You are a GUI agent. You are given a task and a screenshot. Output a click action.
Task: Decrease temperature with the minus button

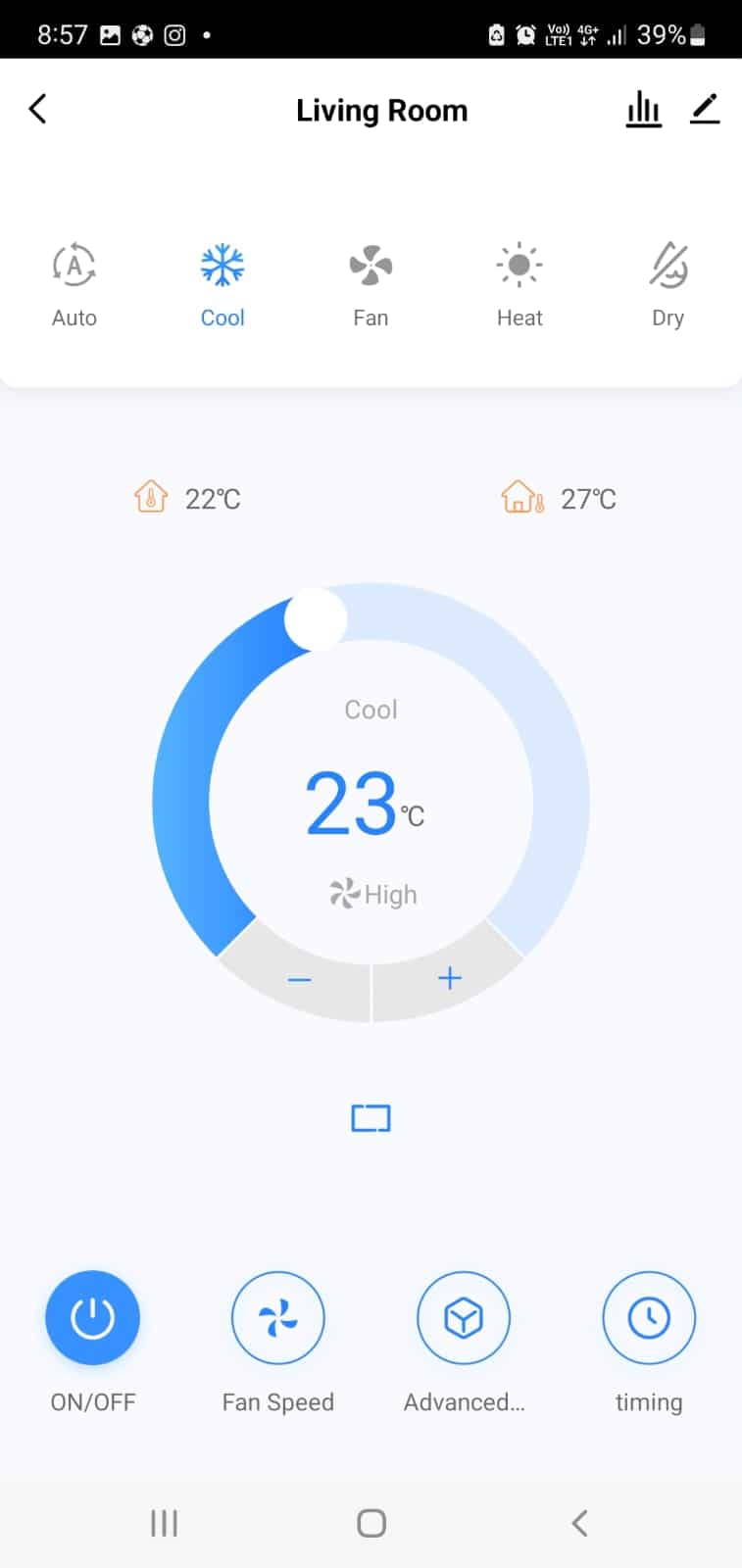tap(300, 979)
